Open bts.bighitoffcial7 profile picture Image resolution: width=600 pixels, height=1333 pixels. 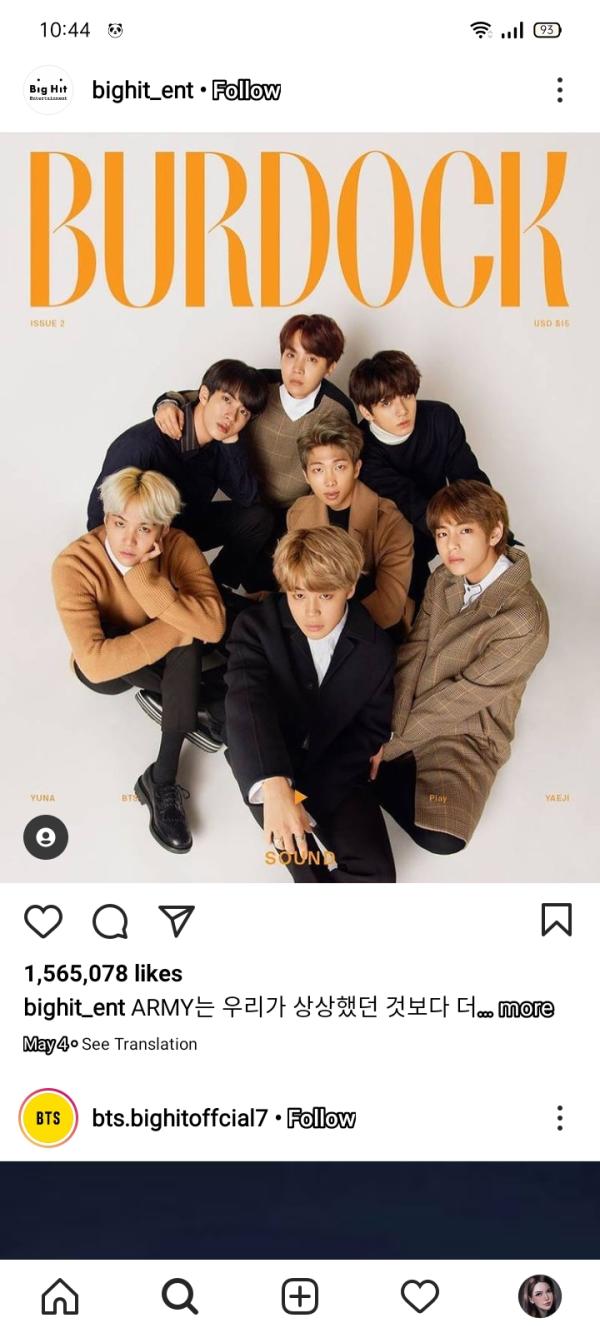coord(47,1118)
